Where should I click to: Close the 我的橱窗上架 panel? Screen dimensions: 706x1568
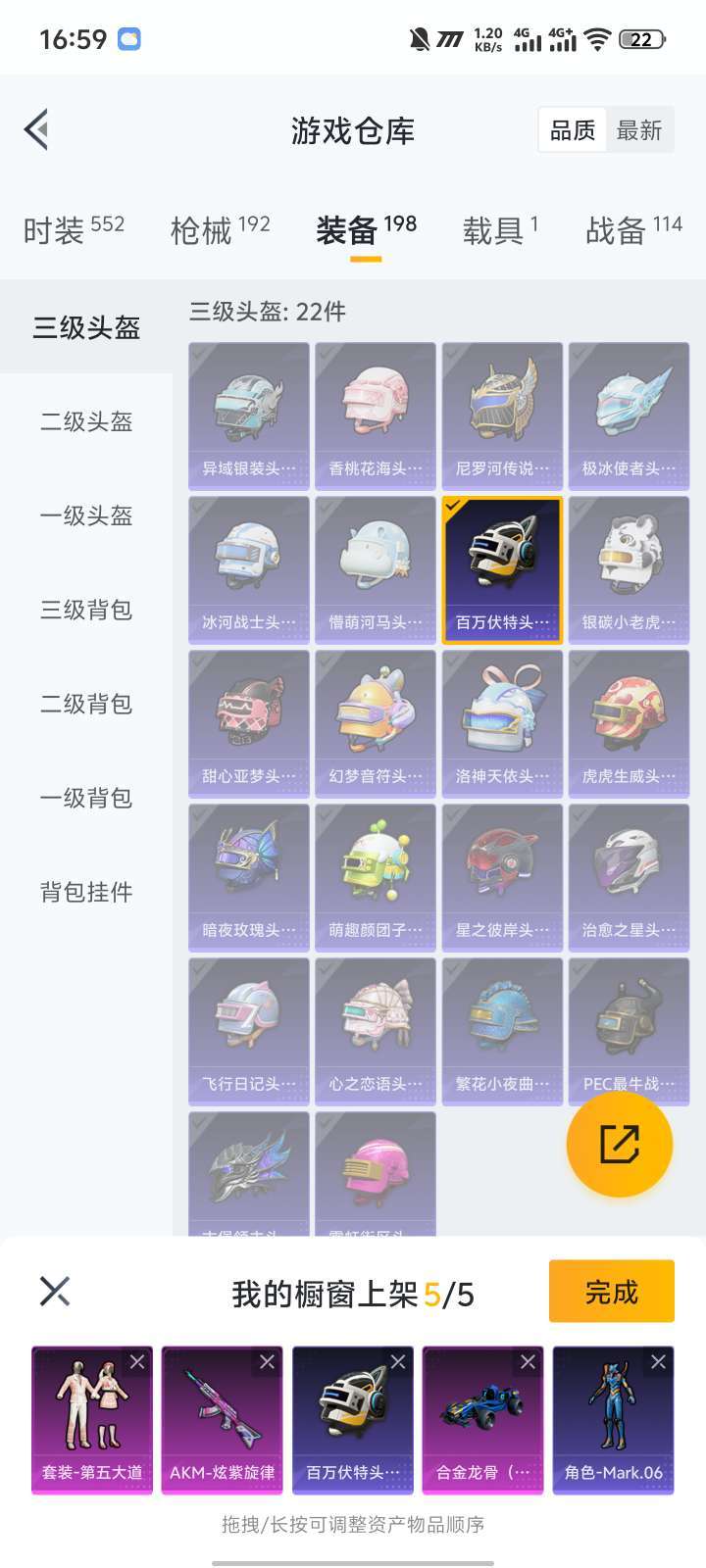coord(55,1291)
